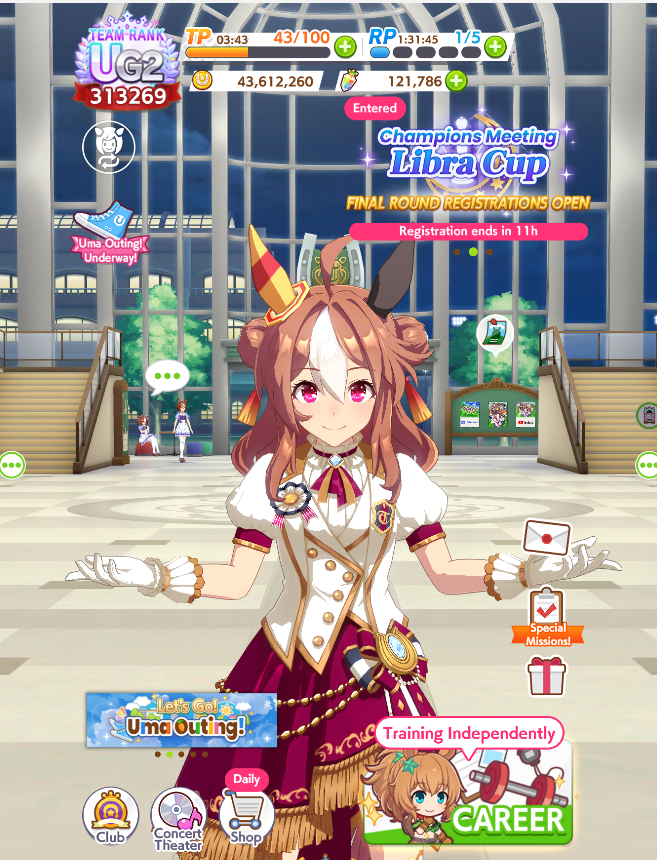Move to the right lobby area
This screenshot has width=657, height=860.
647,466
